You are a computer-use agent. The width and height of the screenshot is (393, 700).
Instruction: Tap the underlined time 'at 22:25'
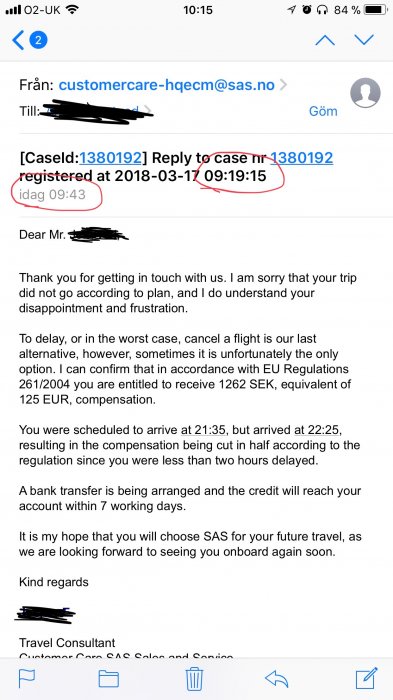pos(318,430)
